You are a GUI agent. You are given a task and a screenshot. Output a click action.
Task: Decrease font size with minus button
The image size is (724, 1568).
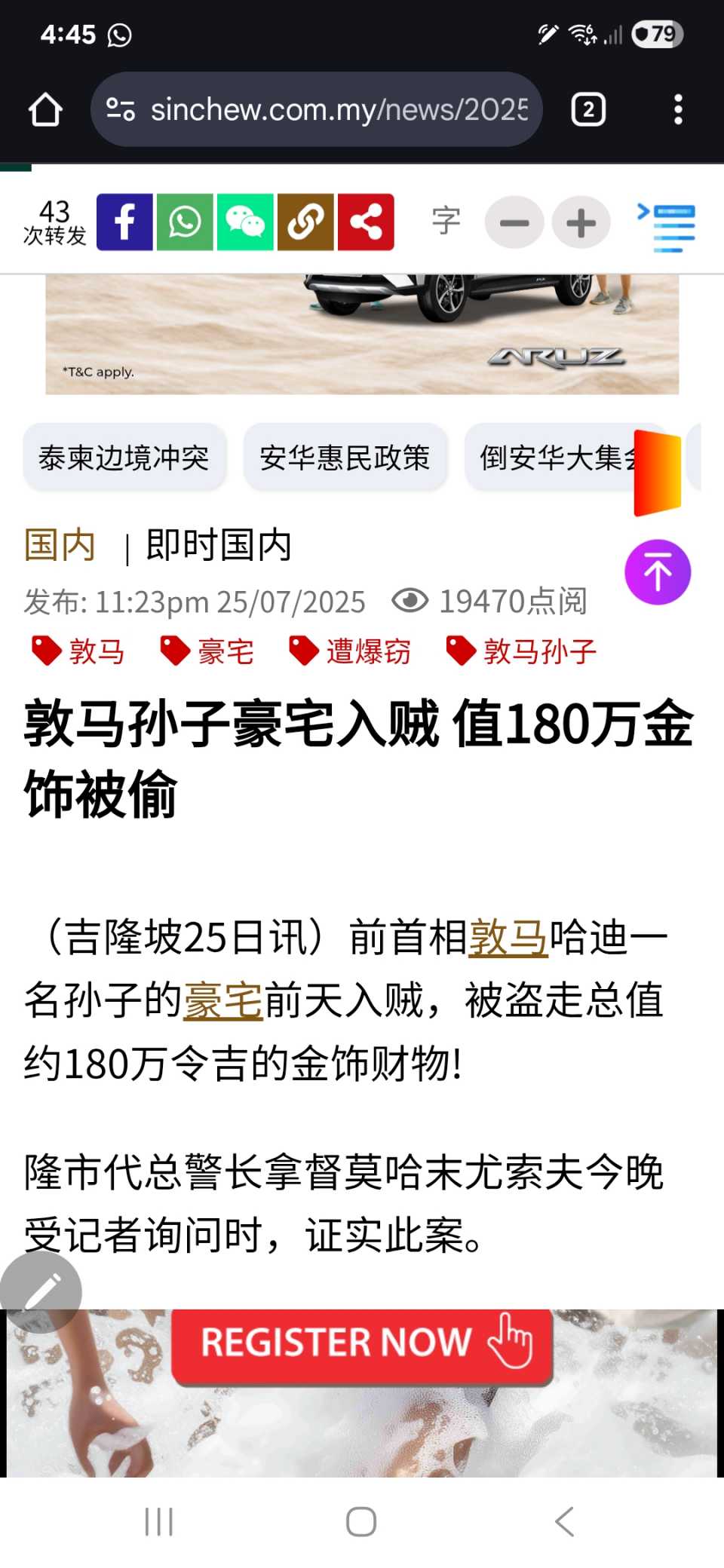point(514,223)
